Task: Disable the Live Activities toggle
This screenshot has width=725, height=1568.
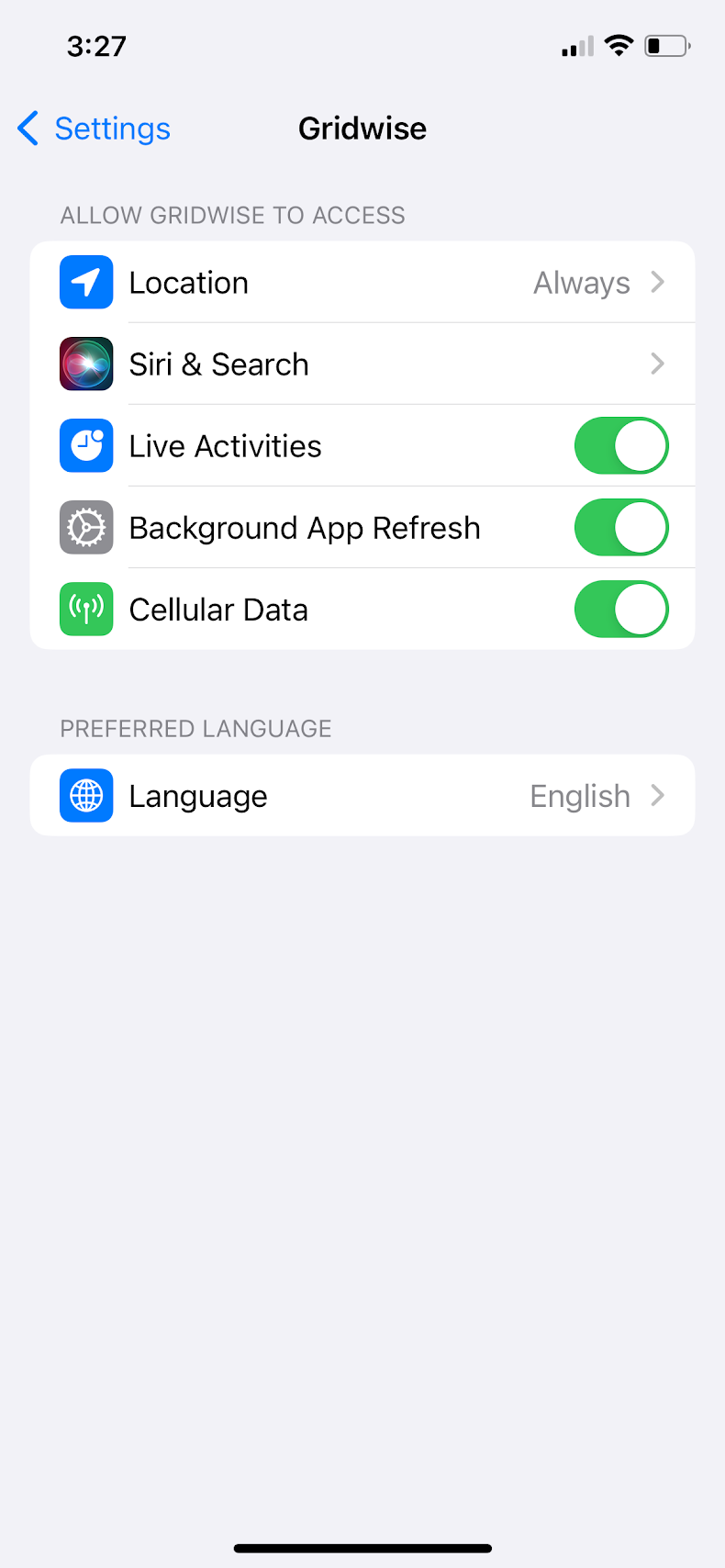Action: (x=622, y=445)
